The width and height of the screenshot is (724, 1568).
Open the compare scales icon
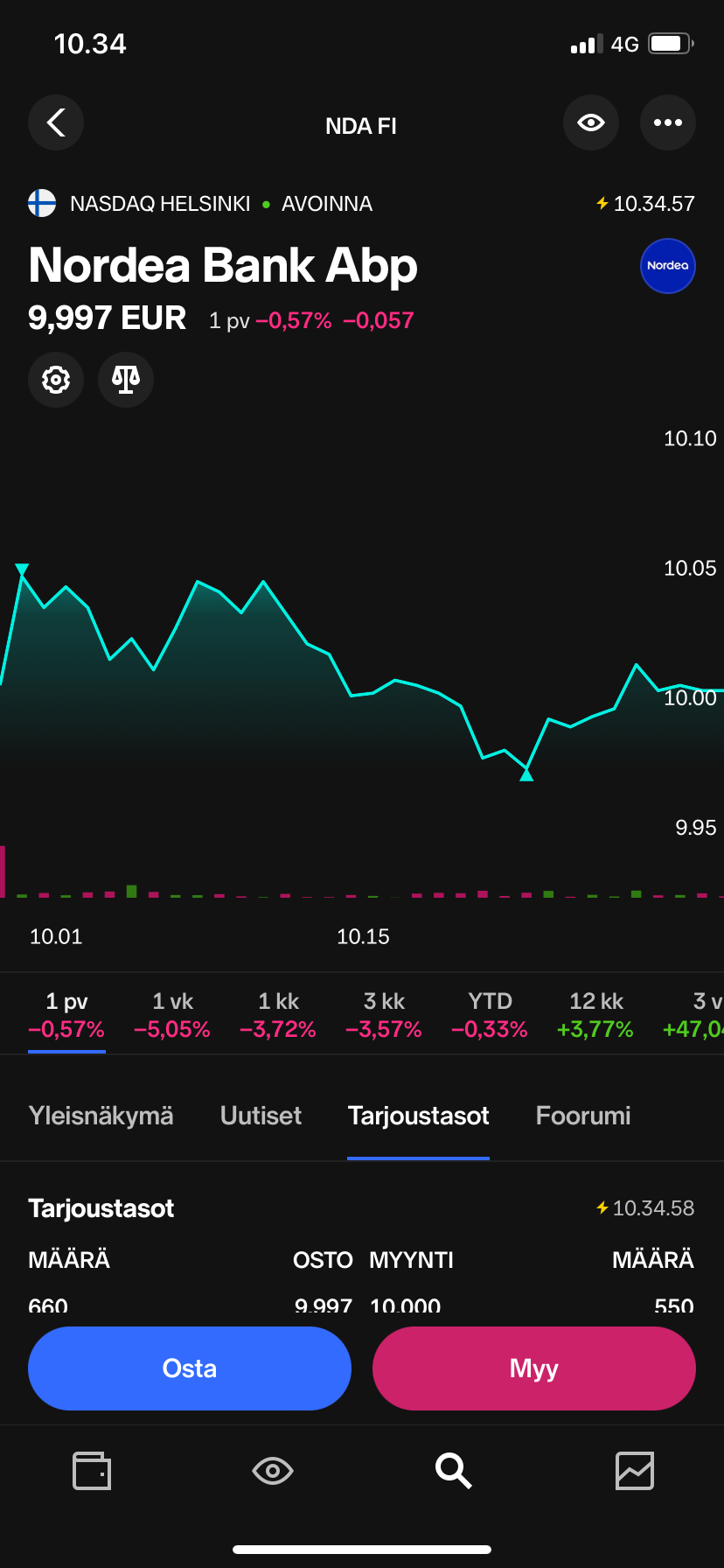tap(126, 380)
